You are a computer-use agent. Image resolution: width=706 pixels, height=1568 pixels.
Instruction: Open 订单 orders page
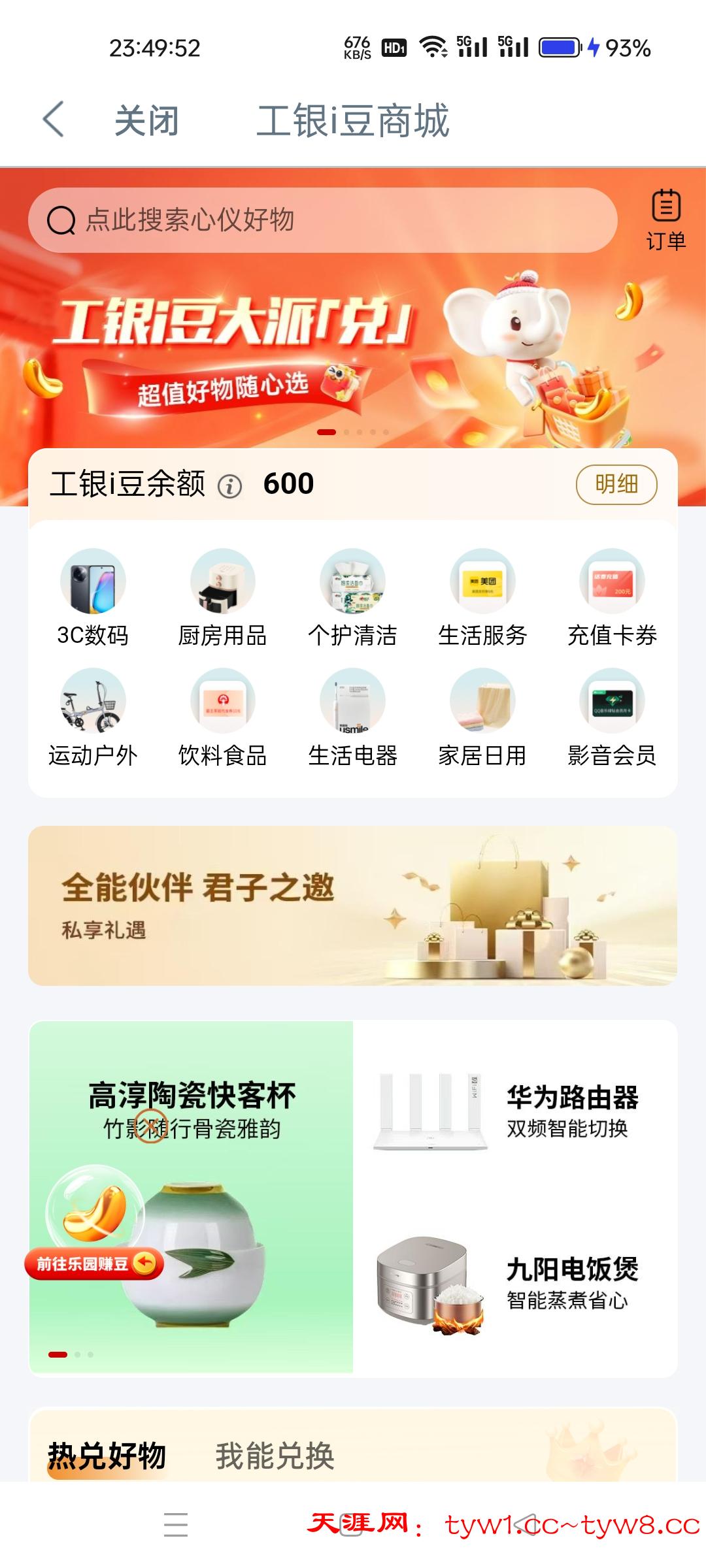665,220
